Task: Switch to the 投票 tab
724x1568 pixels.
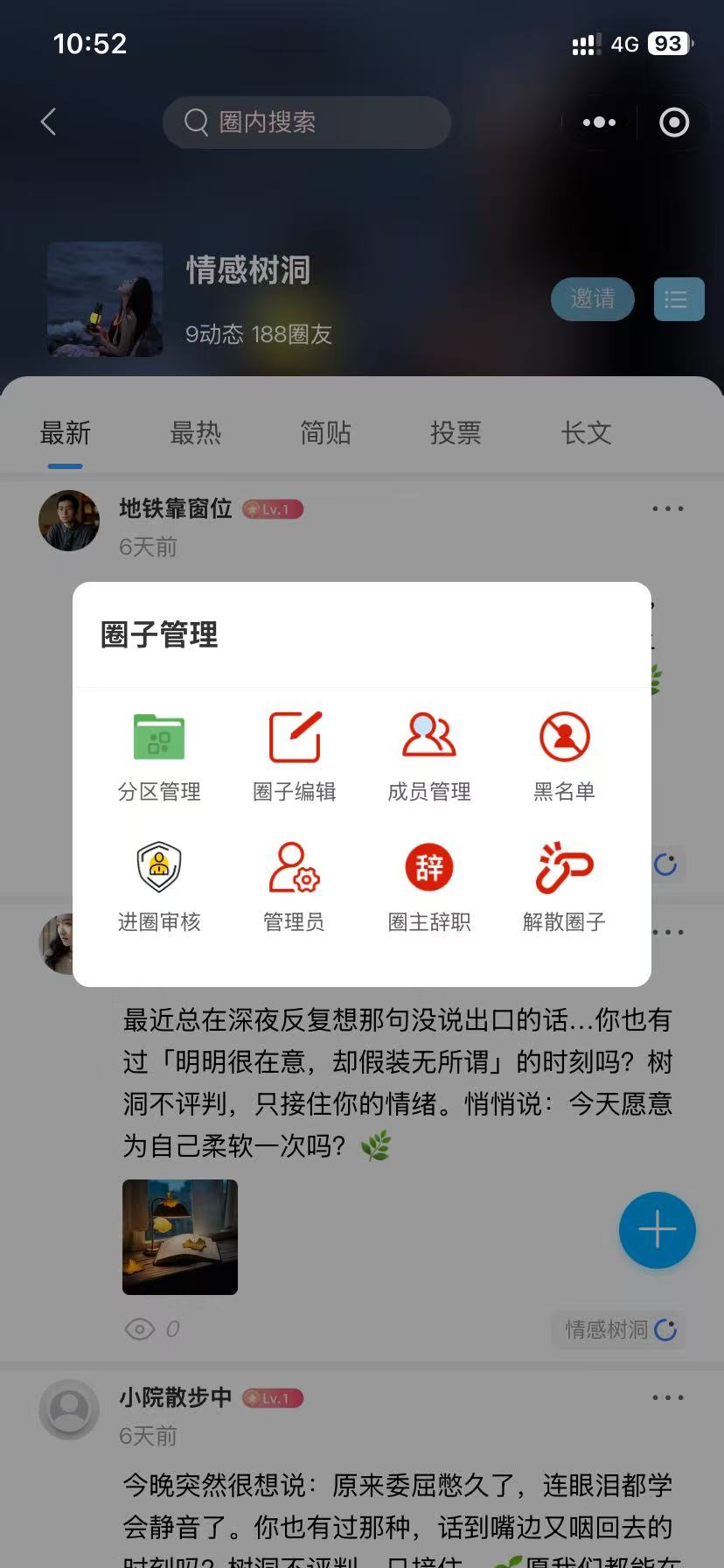Action: 456,433
